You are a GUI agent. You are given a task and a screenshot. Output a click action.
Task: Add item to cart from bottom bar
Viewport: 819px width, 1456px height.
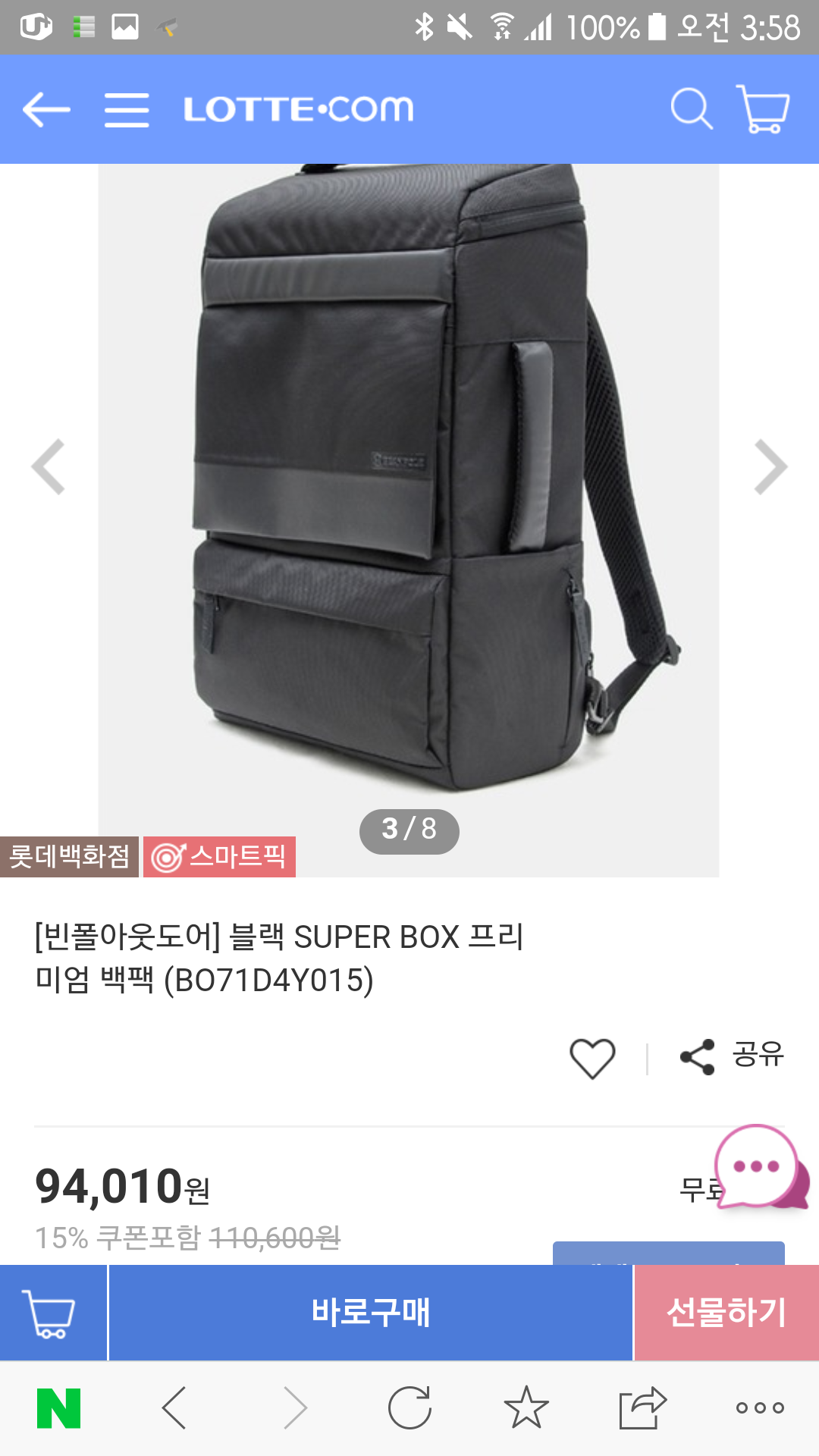pyautogui.click(x=52, y=1313)
